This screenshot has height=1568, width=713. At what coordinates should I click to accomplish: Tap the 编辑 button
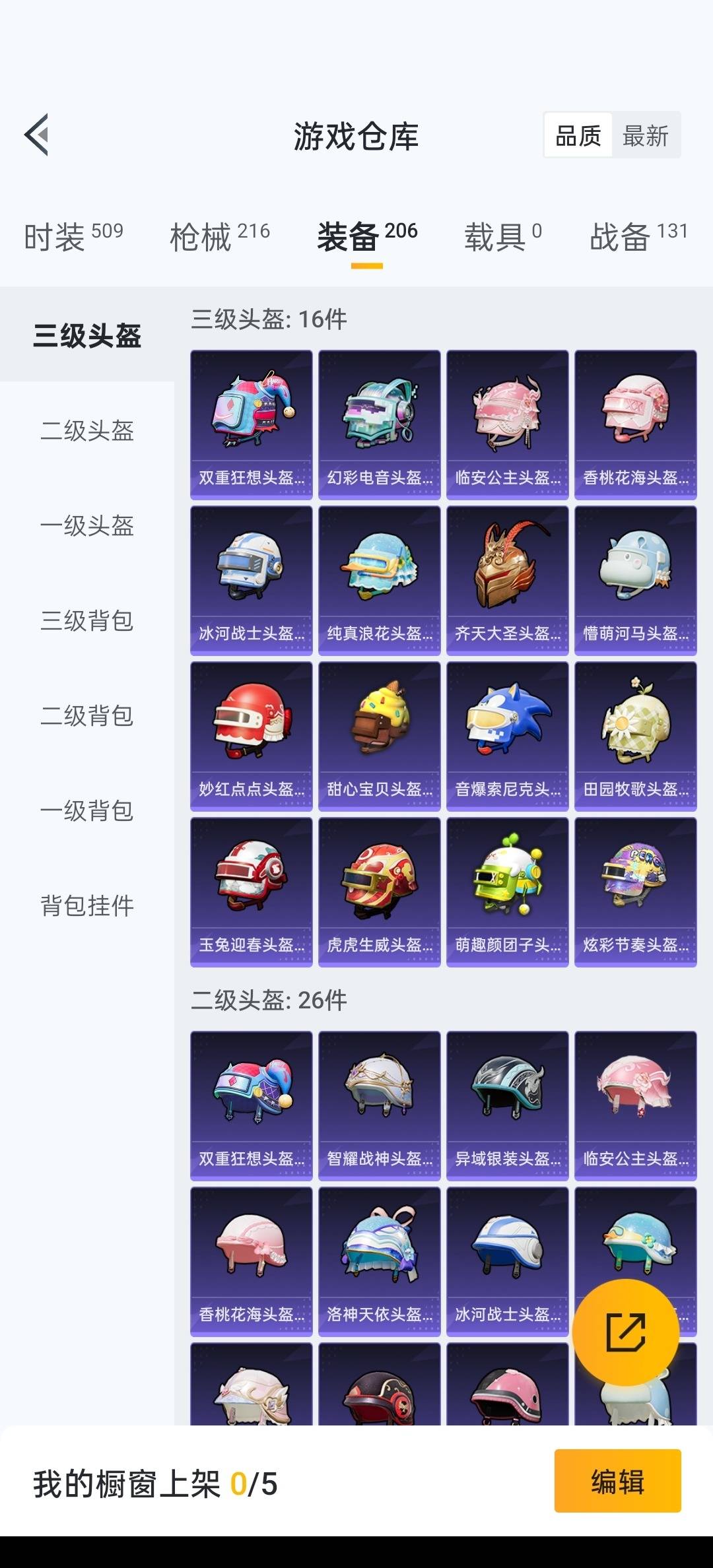tap(617, 1481)
